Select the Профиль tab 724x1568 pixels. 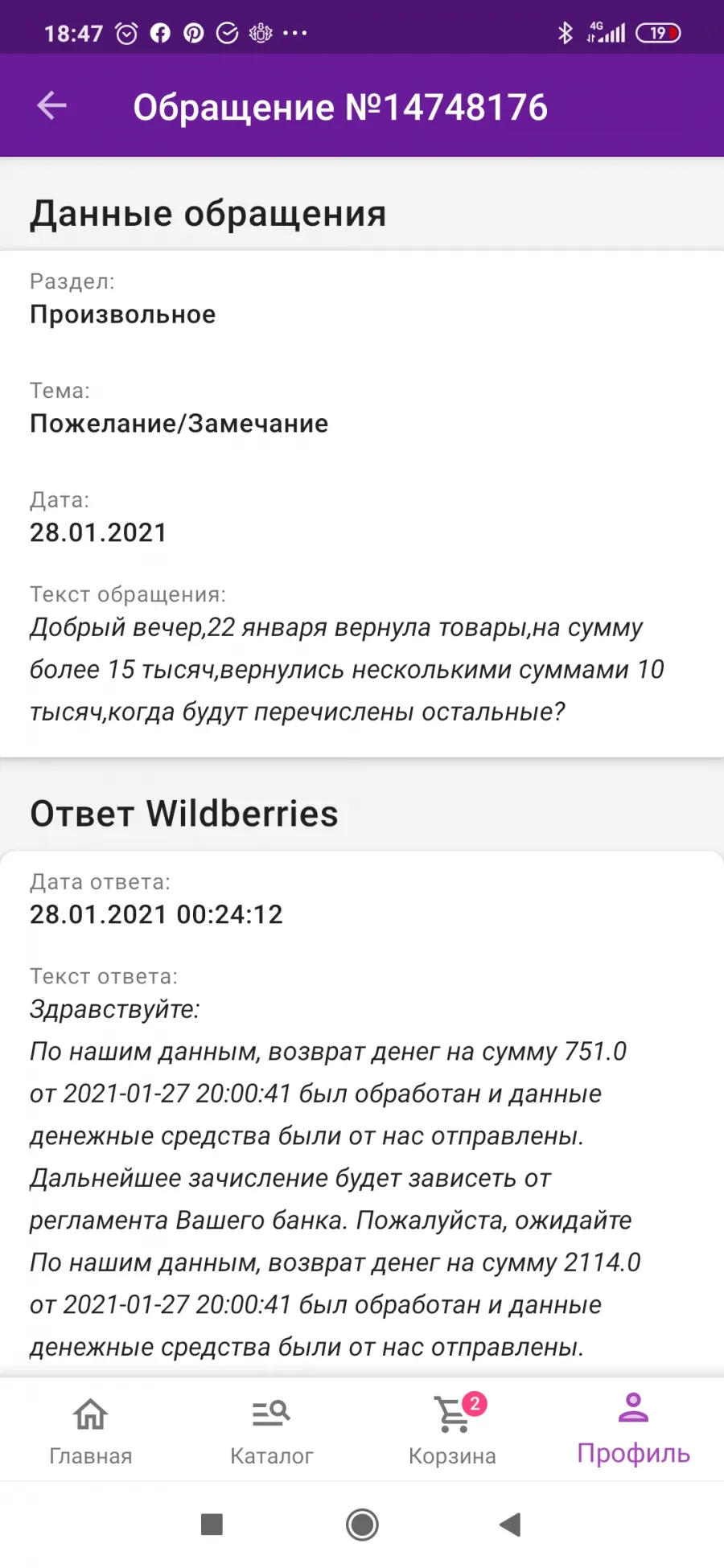[x=633, y=1430]
